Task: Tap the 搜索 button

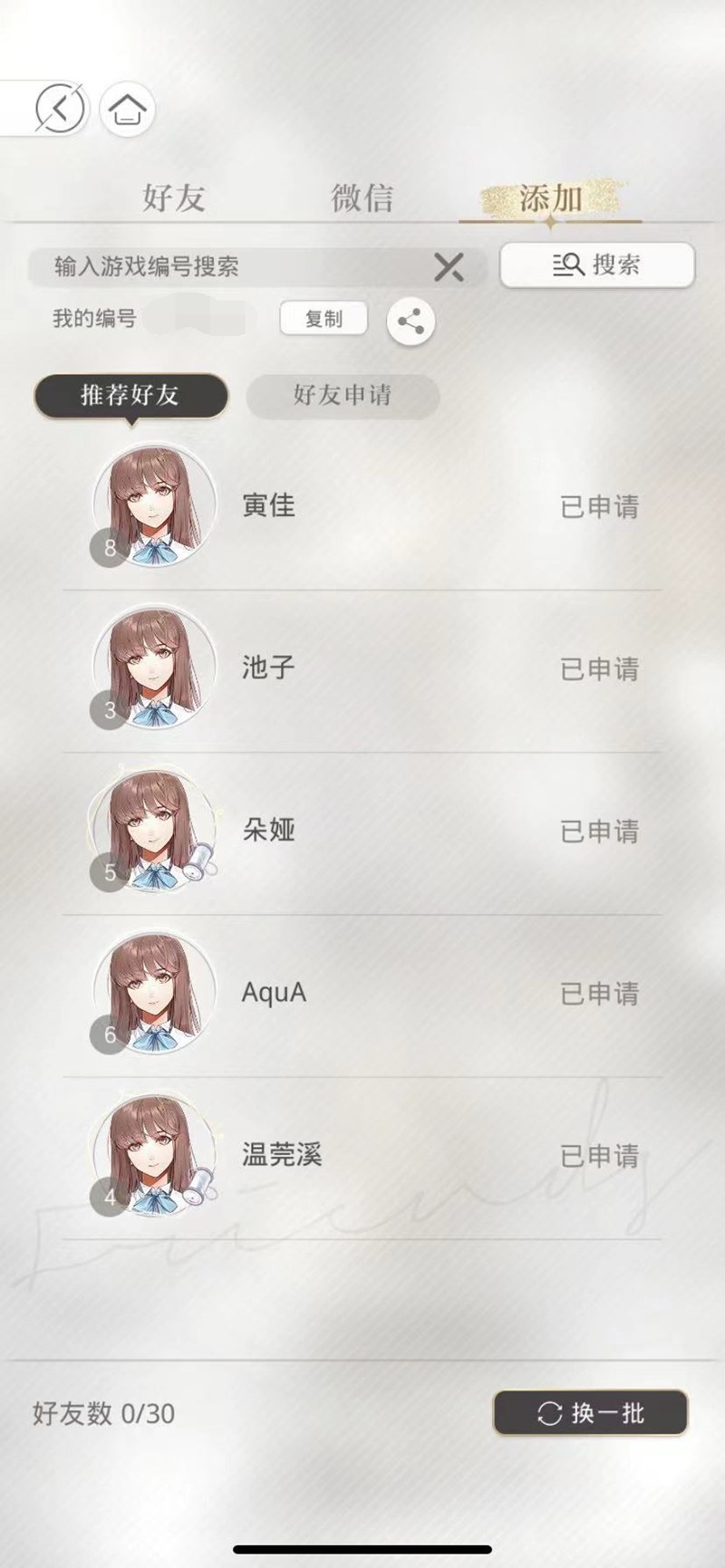Action: (x=597, y=265)
